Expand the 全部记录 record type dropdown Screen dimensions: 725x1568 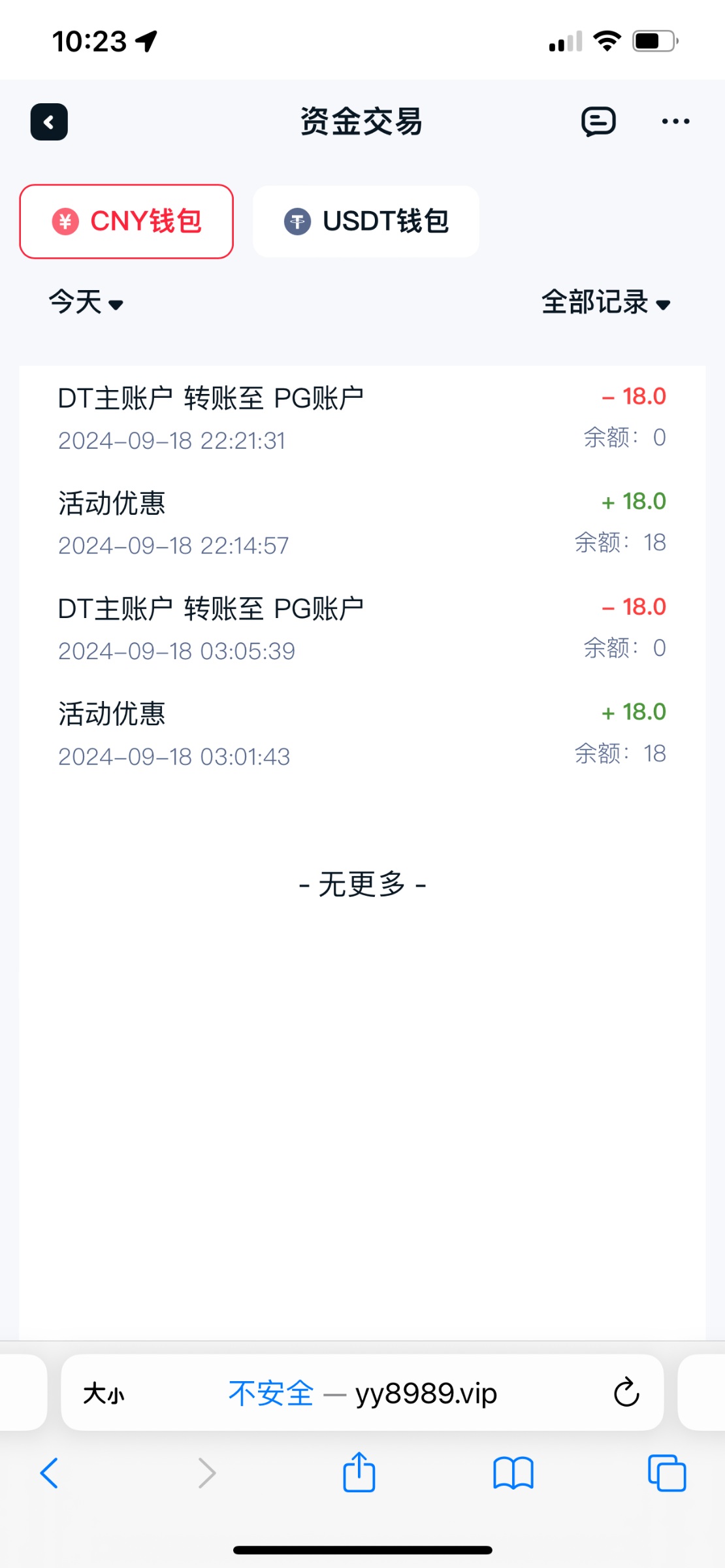pyautogui.click(x=605, y=303)
